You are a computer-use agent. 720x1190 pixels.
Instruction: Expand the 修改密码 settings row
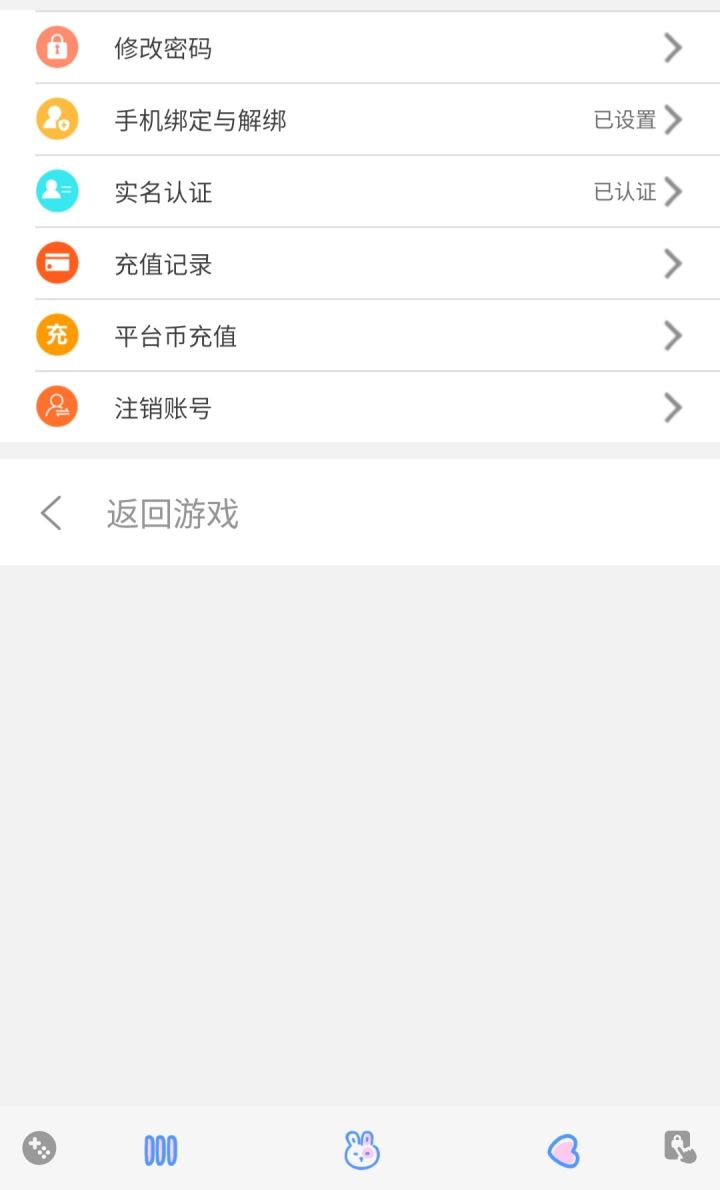coord(360,47)
